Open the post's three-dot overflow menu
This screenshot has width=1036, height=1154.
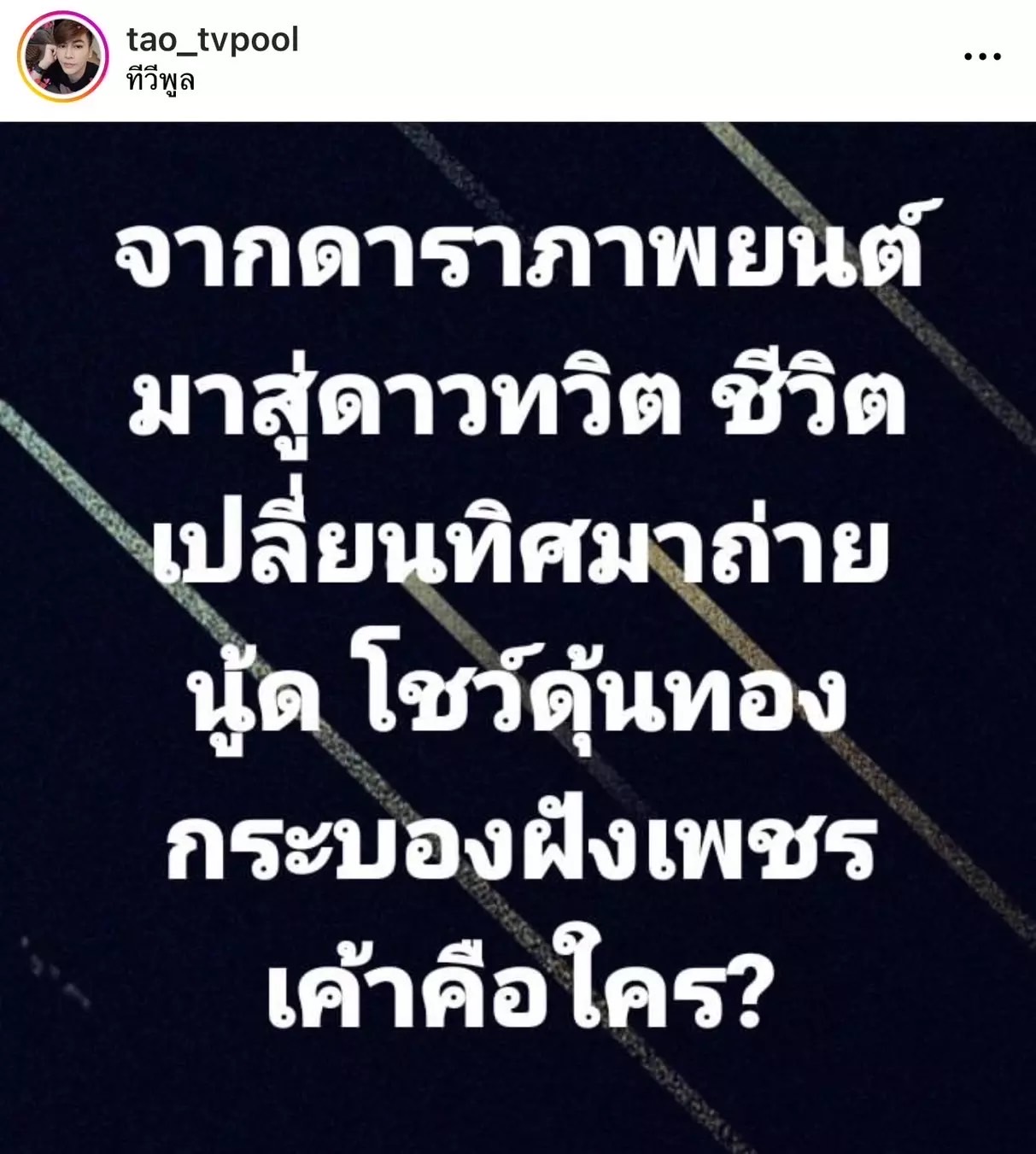point(981,58)
